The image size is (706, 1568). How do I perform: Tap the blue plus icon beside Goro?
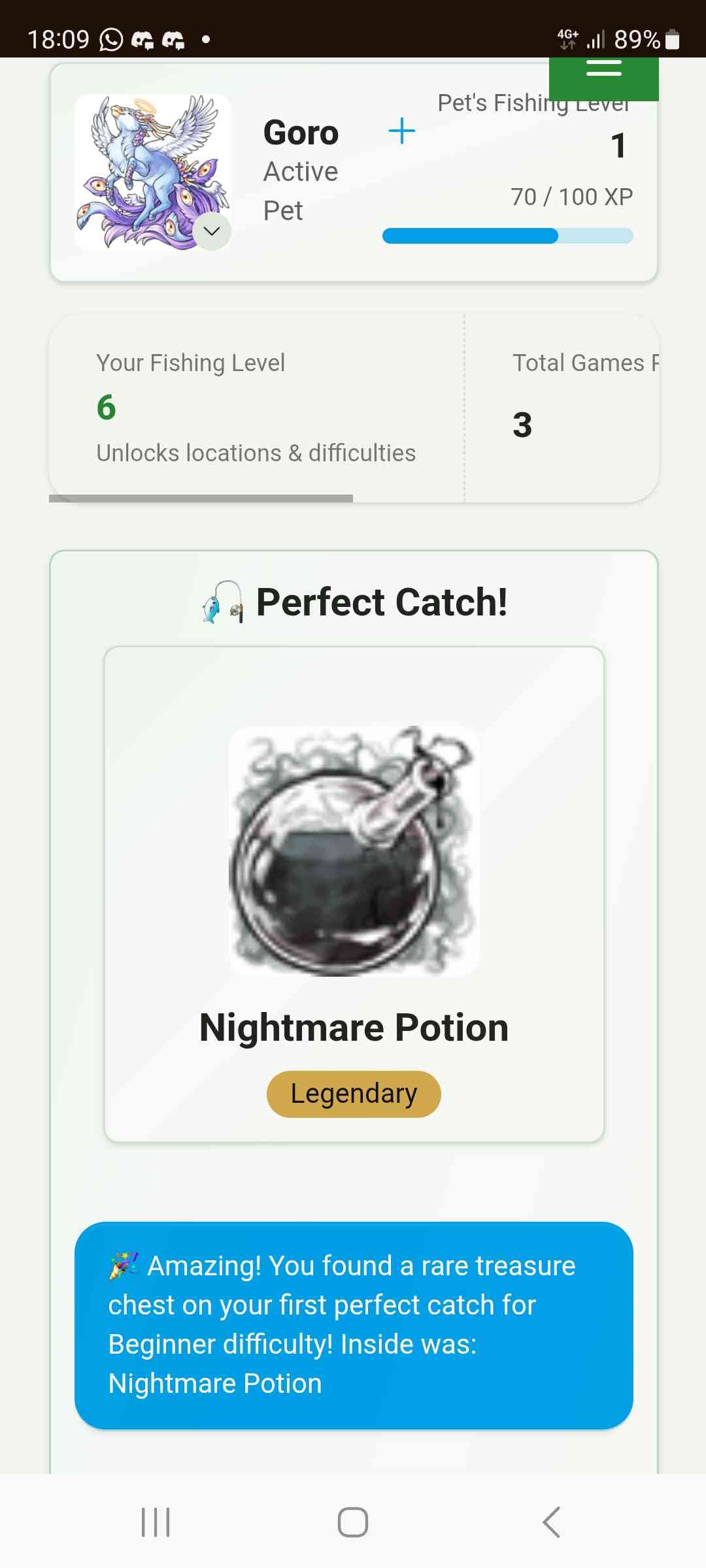[401, 131]
